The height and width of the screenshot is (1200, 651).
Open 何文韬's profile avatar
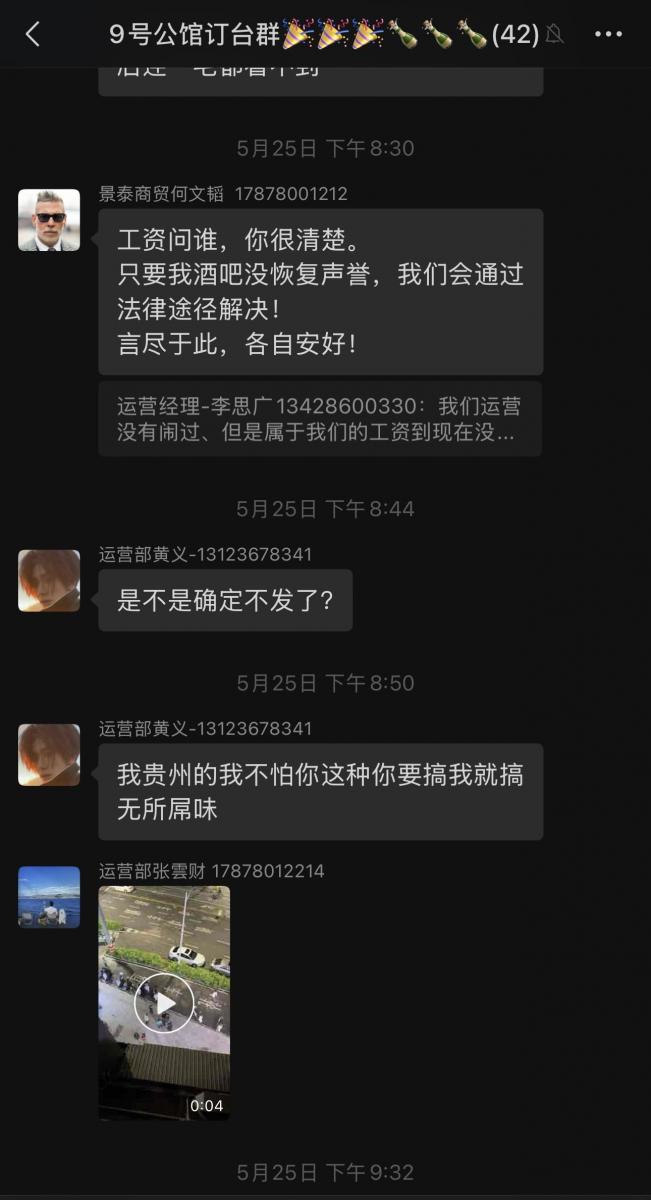(49, 220)
